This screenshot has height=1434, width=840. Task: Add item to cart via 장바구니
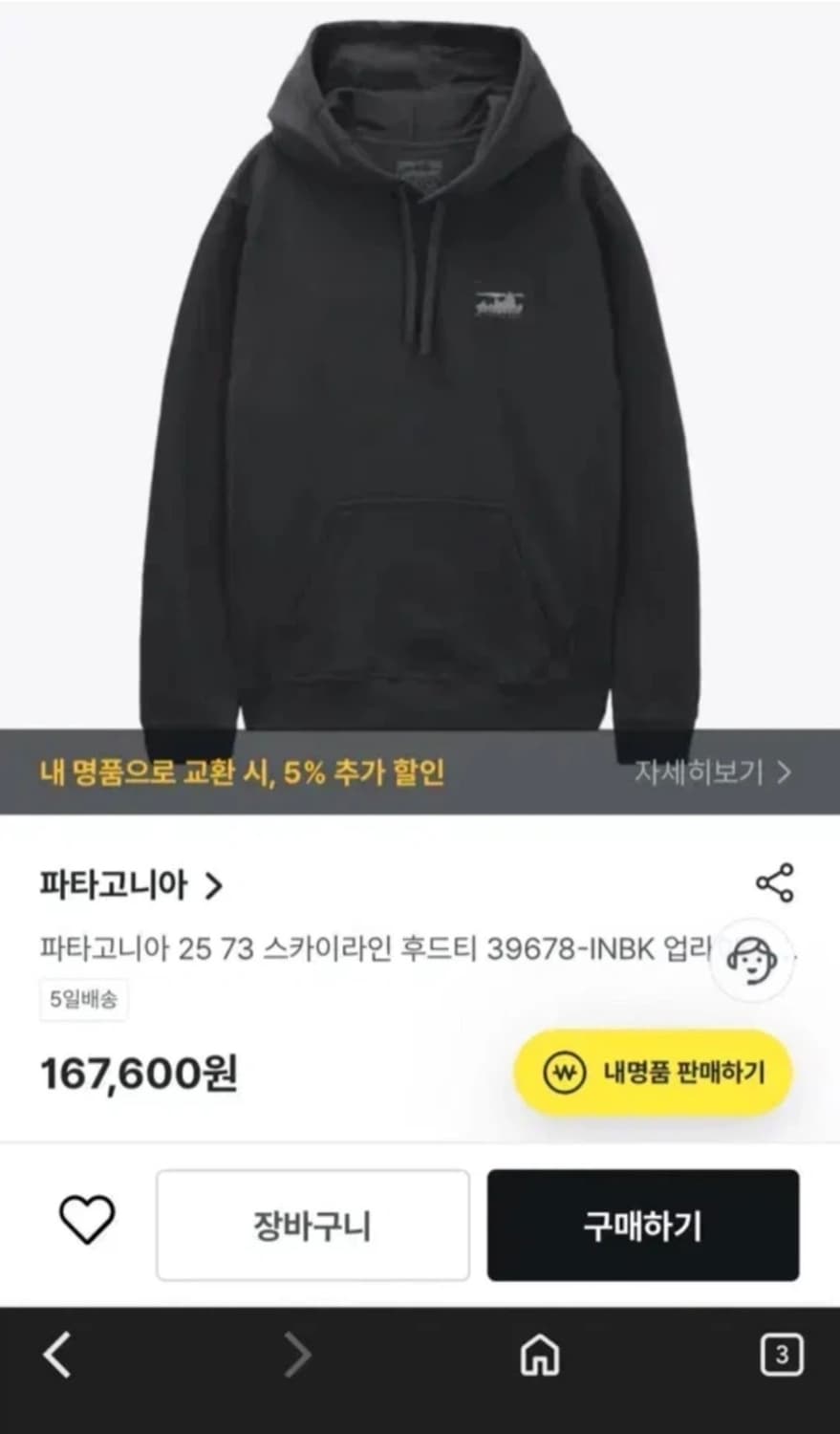pyautogui.click(x=312, y=1227)
